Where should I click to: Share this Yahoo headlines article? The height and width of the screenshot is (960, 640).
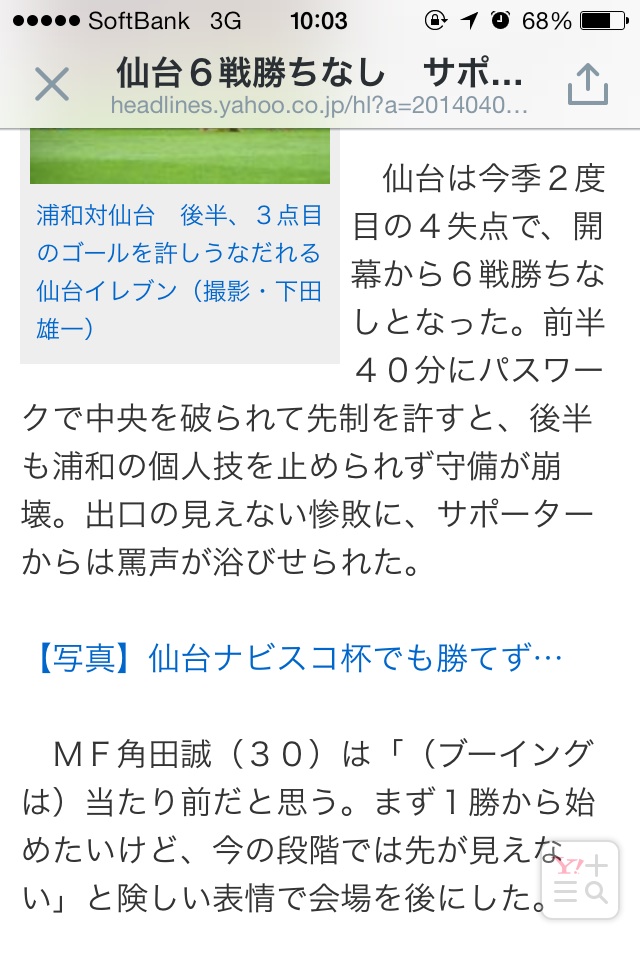tap(588, 84)
